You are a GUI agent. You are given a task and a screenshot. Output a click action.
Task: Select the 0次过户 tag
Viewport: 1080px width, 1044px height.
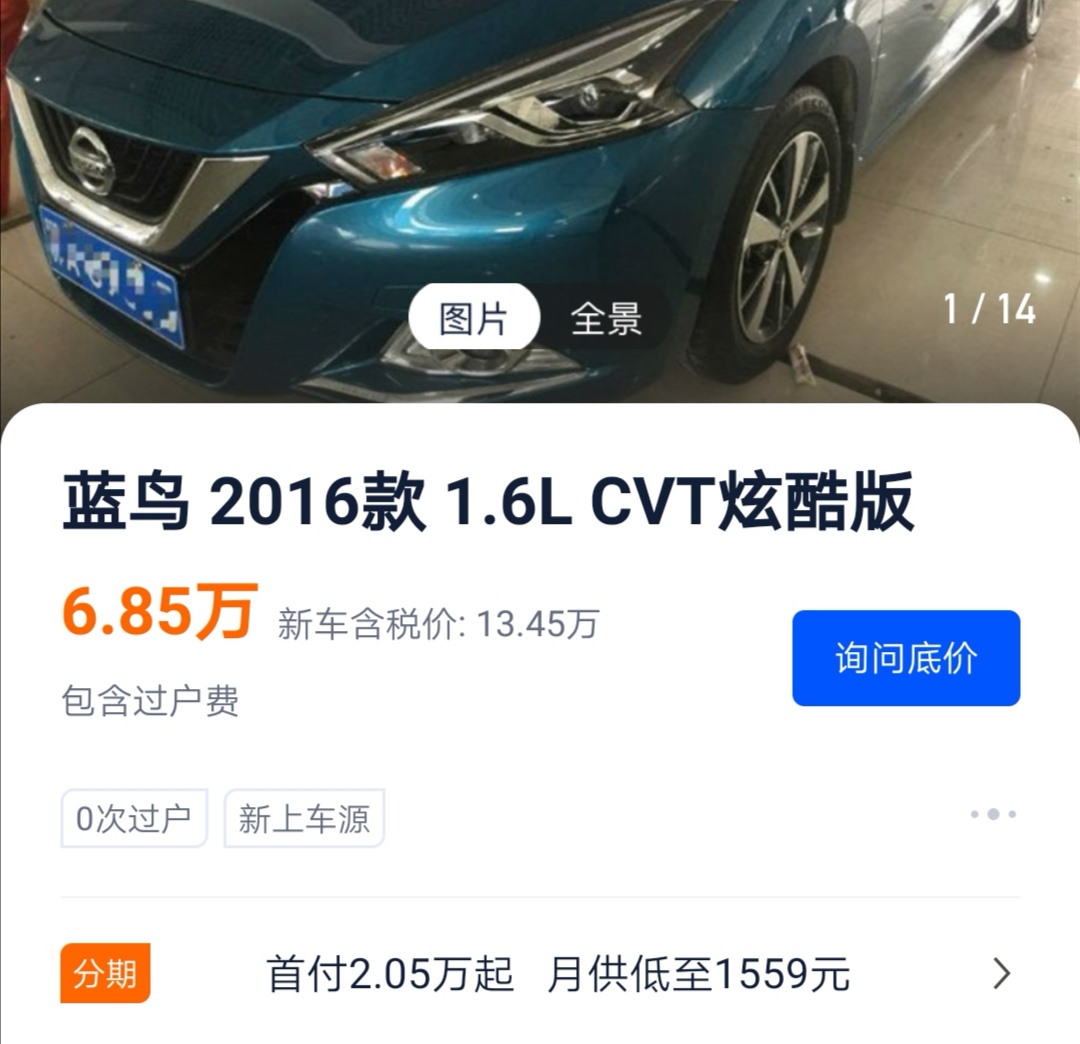(x=134, y=818)
